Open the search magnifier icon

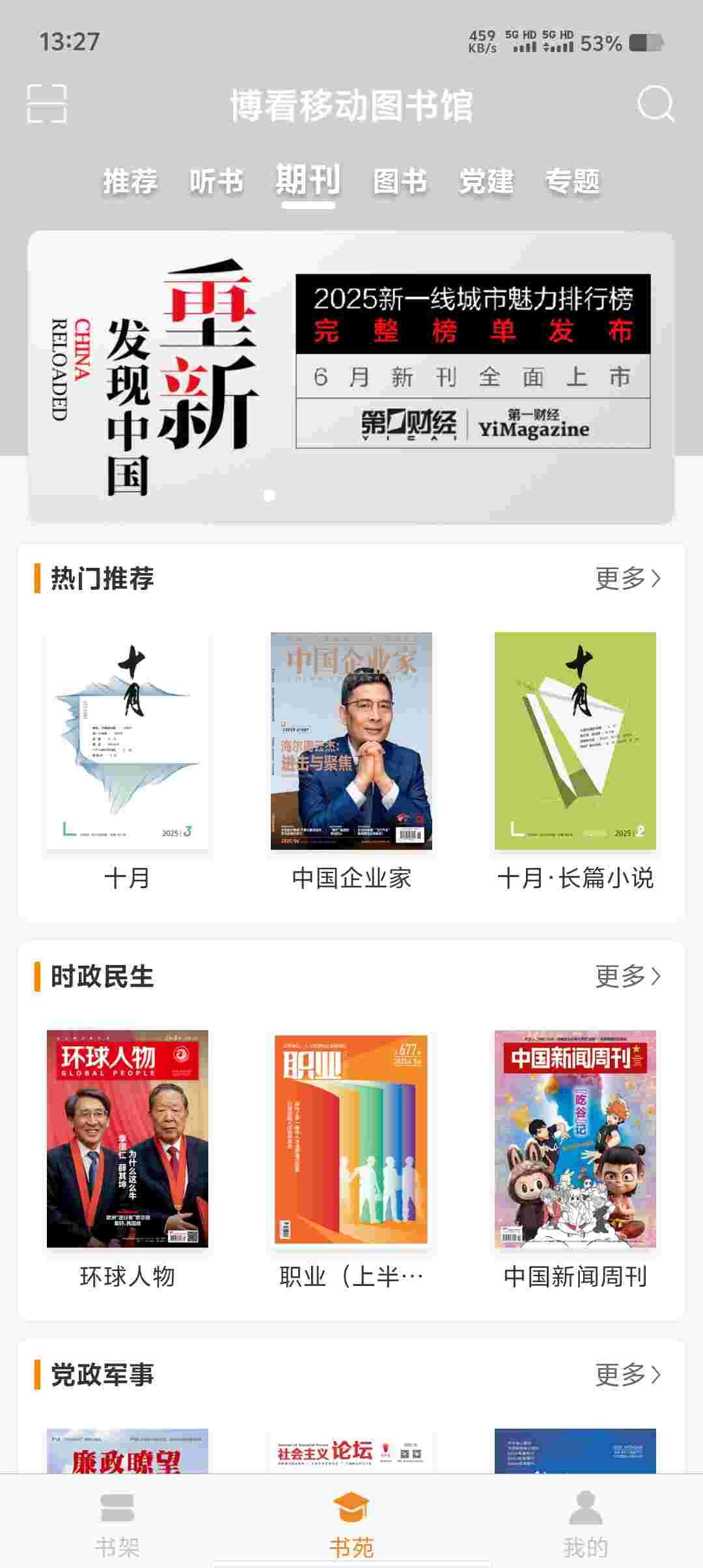pos(655,104)
